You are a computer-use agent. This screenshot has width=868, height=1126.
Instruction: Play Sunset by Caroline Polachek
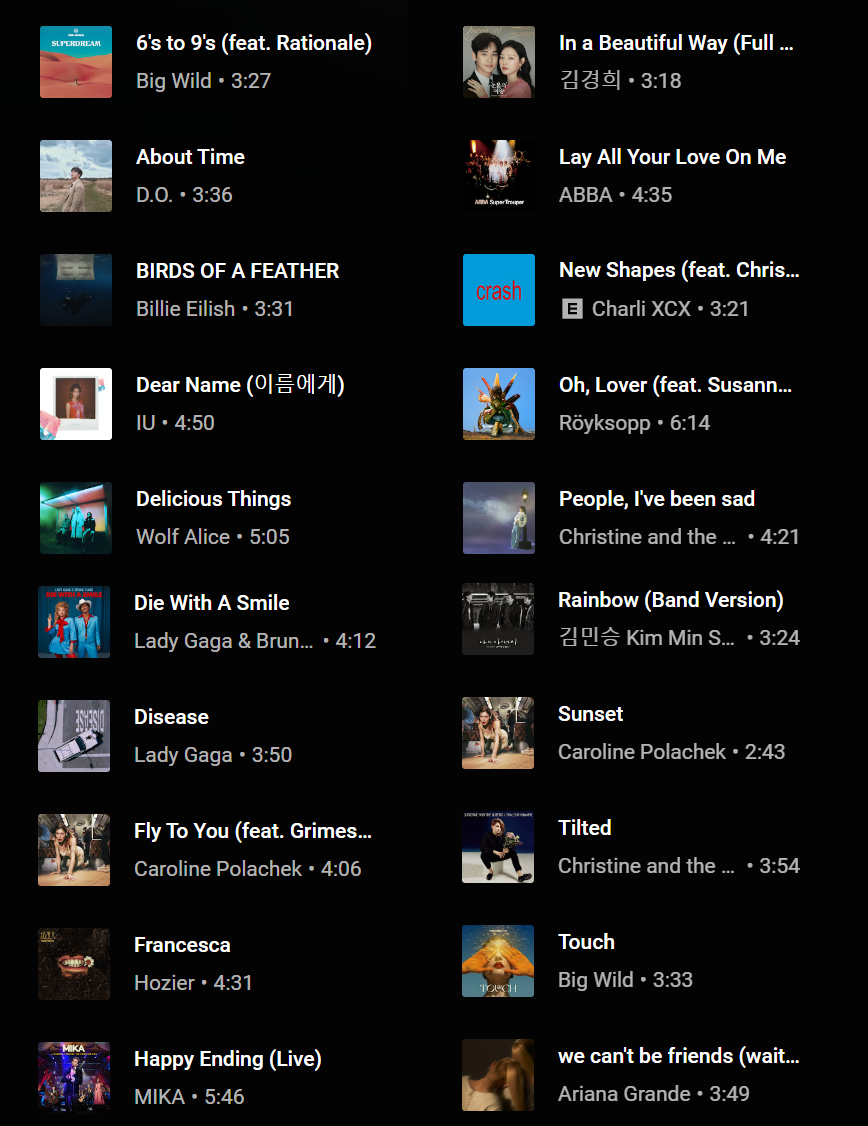tap(590, 714)
